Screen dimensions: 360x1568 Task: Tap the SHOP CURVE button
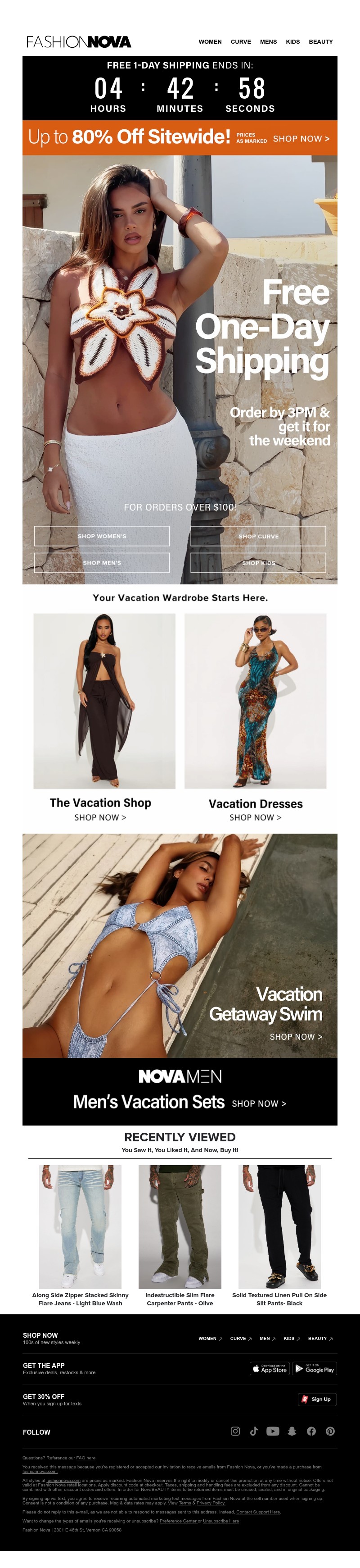(258, 536)
